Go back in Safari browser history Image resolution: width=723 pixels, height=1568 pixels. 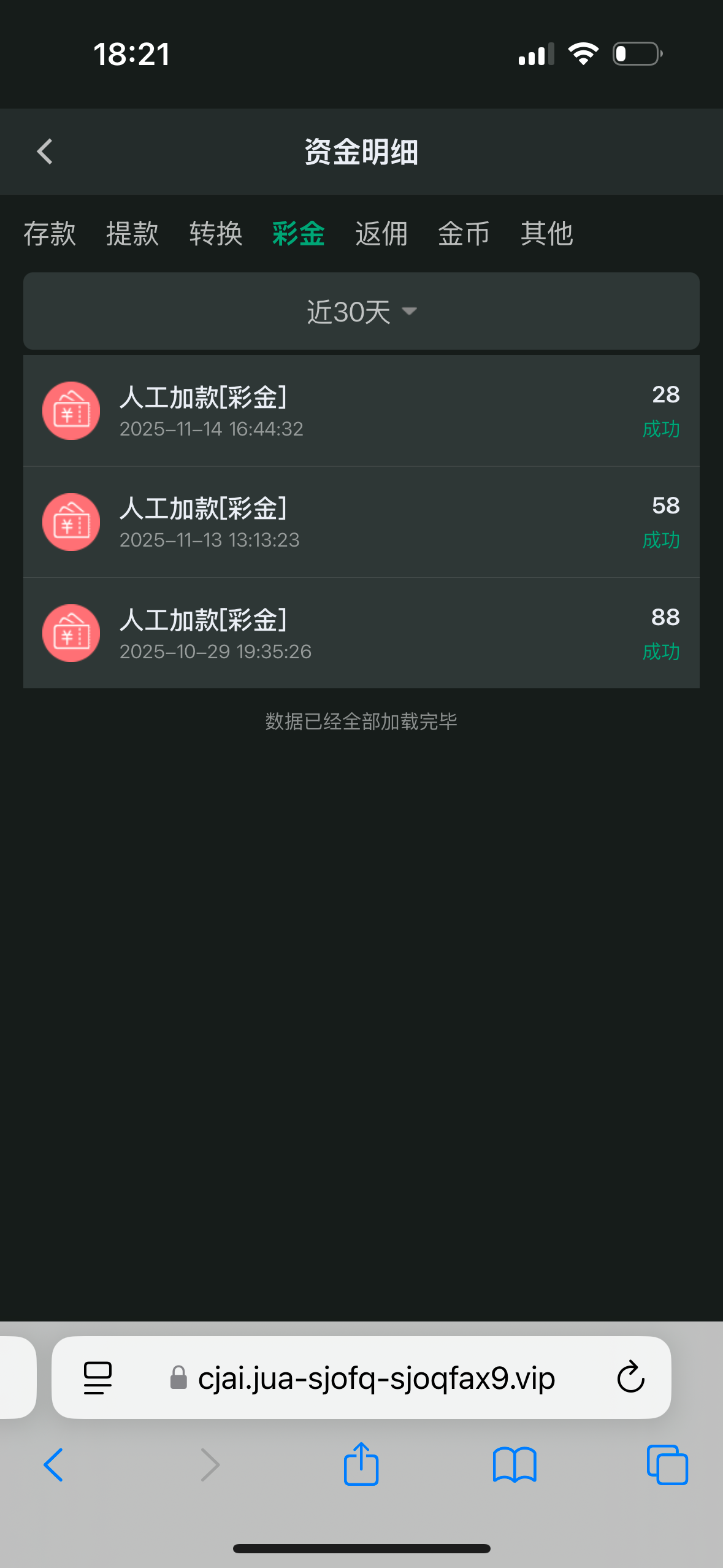[53, 1465]
